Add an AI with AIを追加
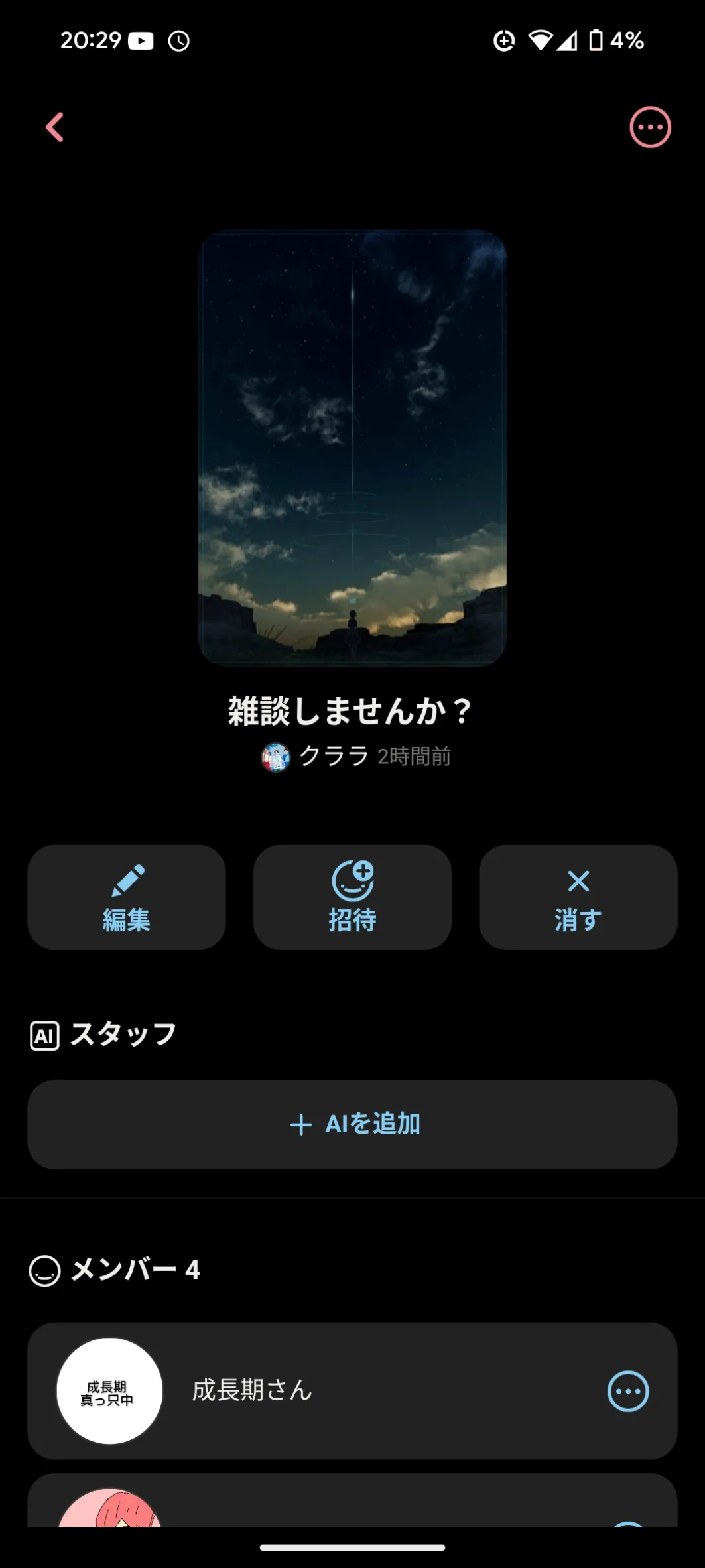Screen dimensions: 705x1568 tap(352, 1124)
